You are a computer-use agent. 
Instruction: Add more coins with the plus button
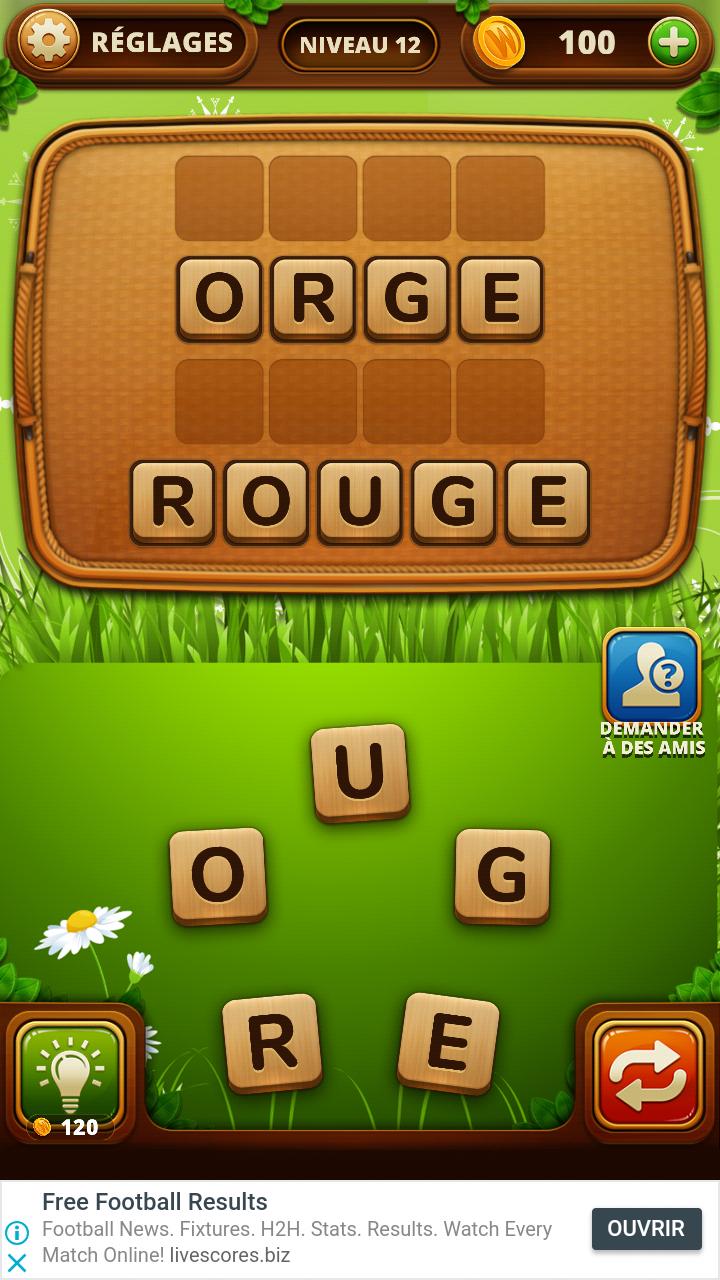(673, 43)
